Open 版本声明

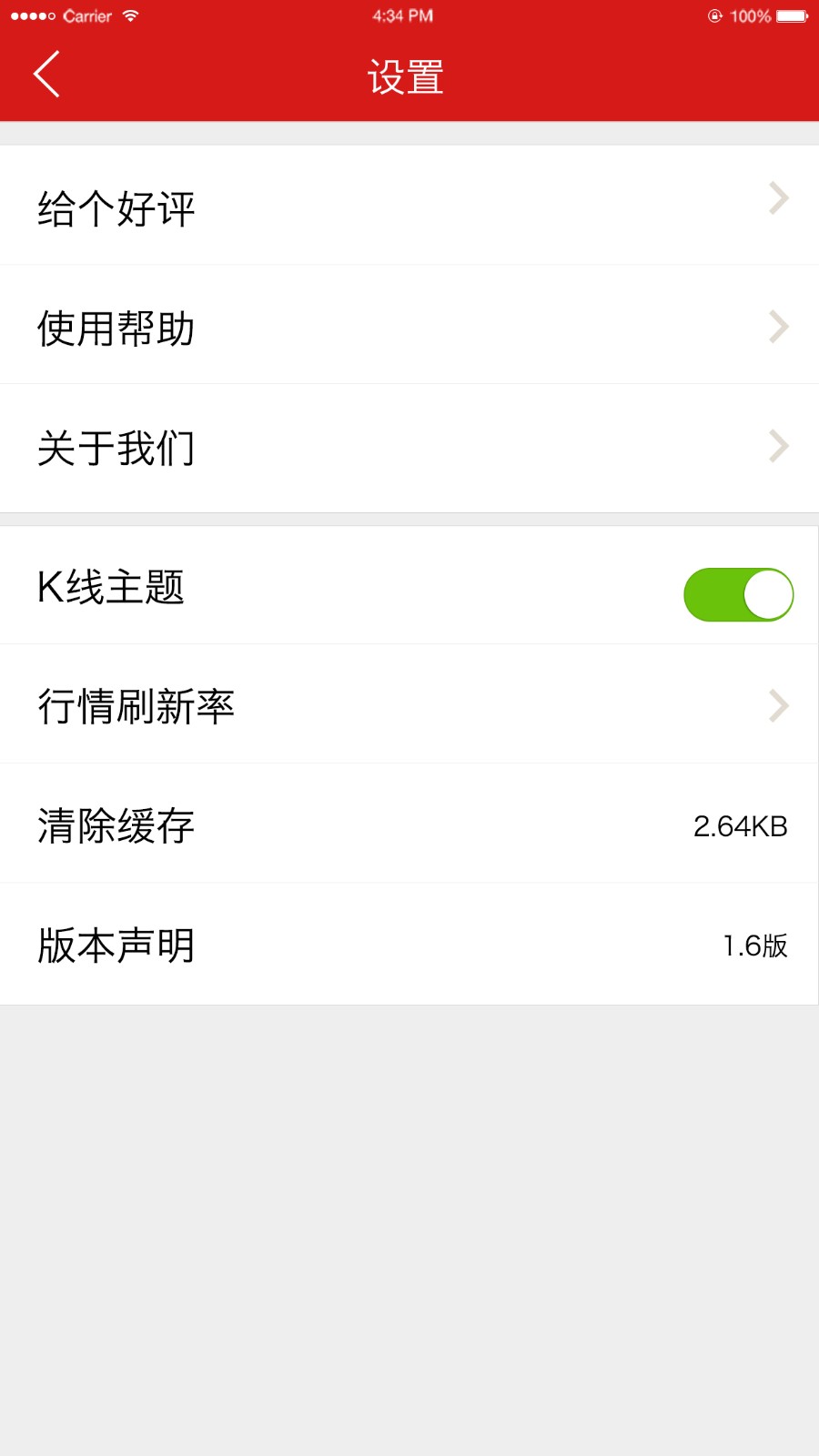pyautogui.click(x=409, y=944)
